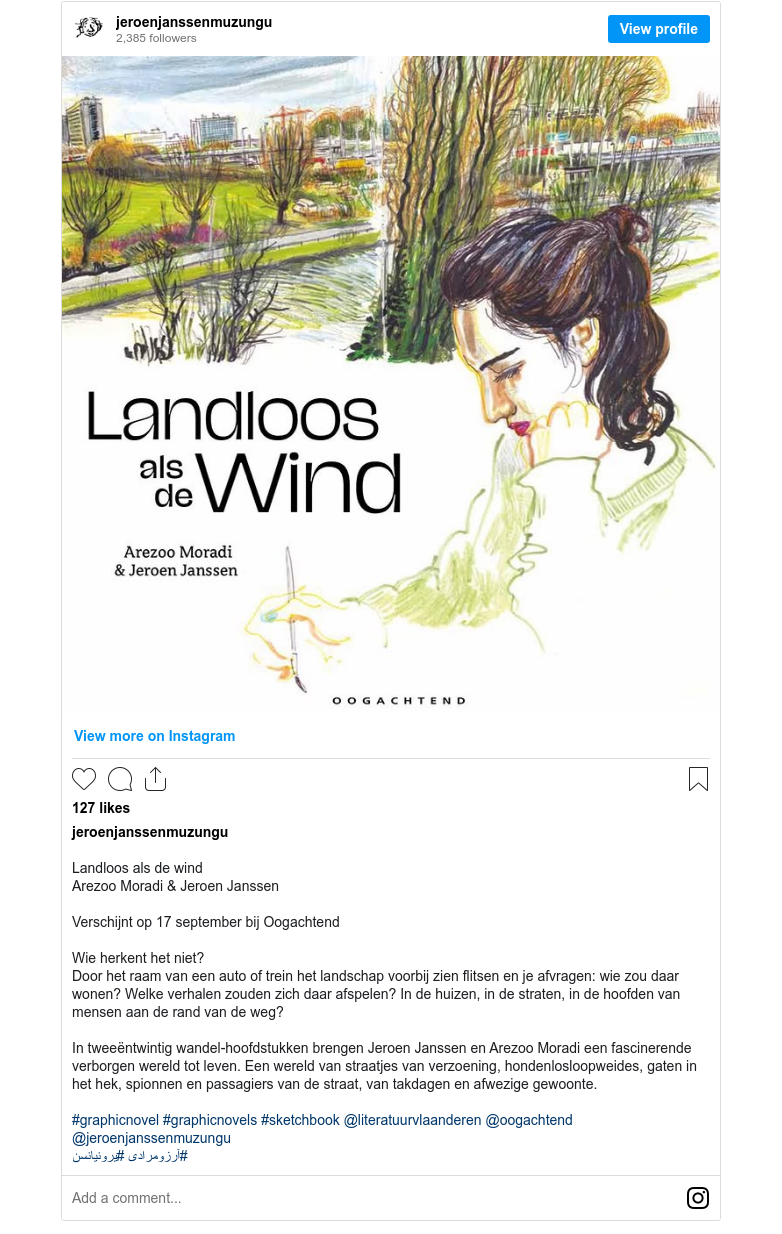Open the #graphicnovel hashtag
The width and height of the screenshot is (782, 1234).
pyautogui.click(x=115, y=1120)
